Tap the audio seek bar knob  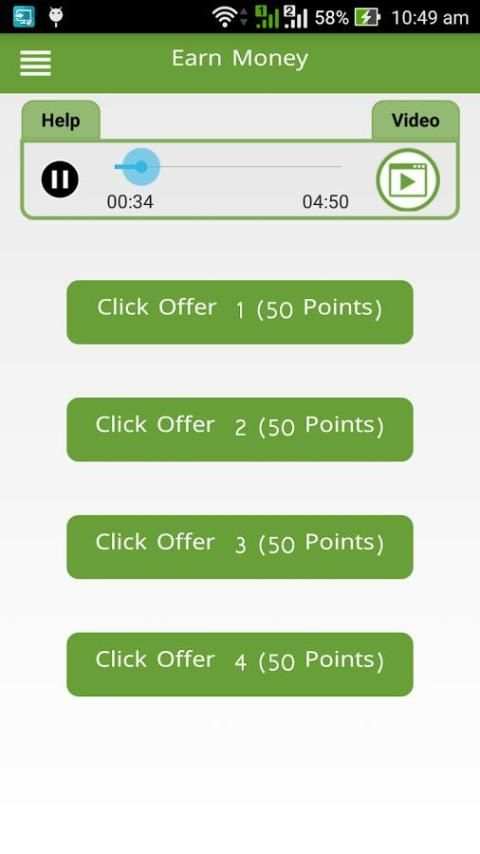point(141,167)
